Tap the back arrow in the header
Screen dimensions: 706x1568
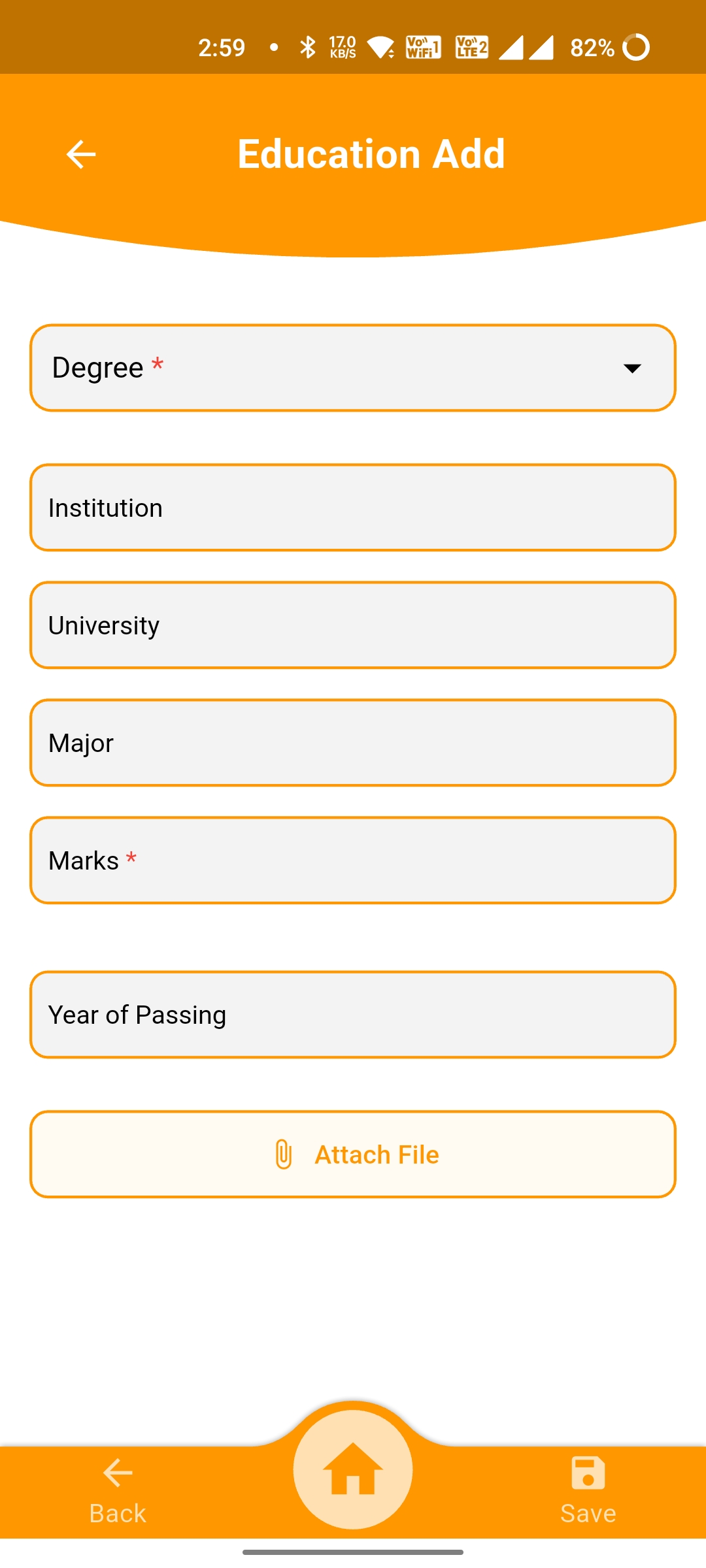(x=82, y=155)
